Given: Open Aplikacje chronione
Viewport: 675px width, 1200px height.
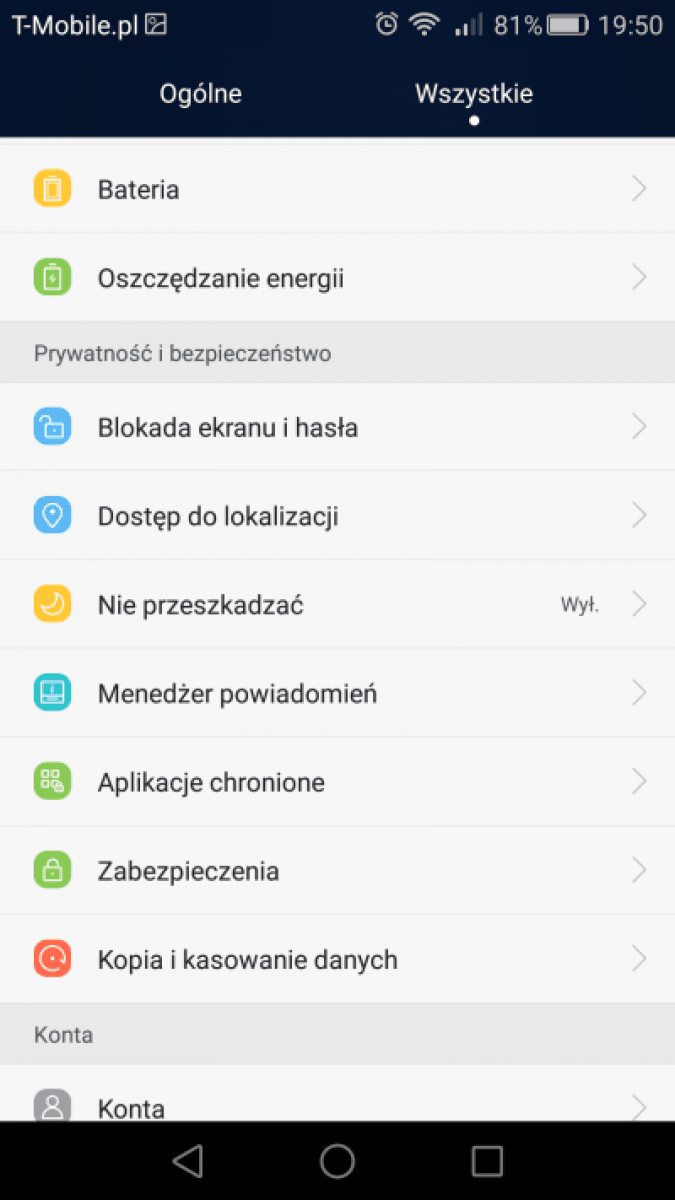Looking at the screenshot, I should pyautogui.click(x=337, y=782).
